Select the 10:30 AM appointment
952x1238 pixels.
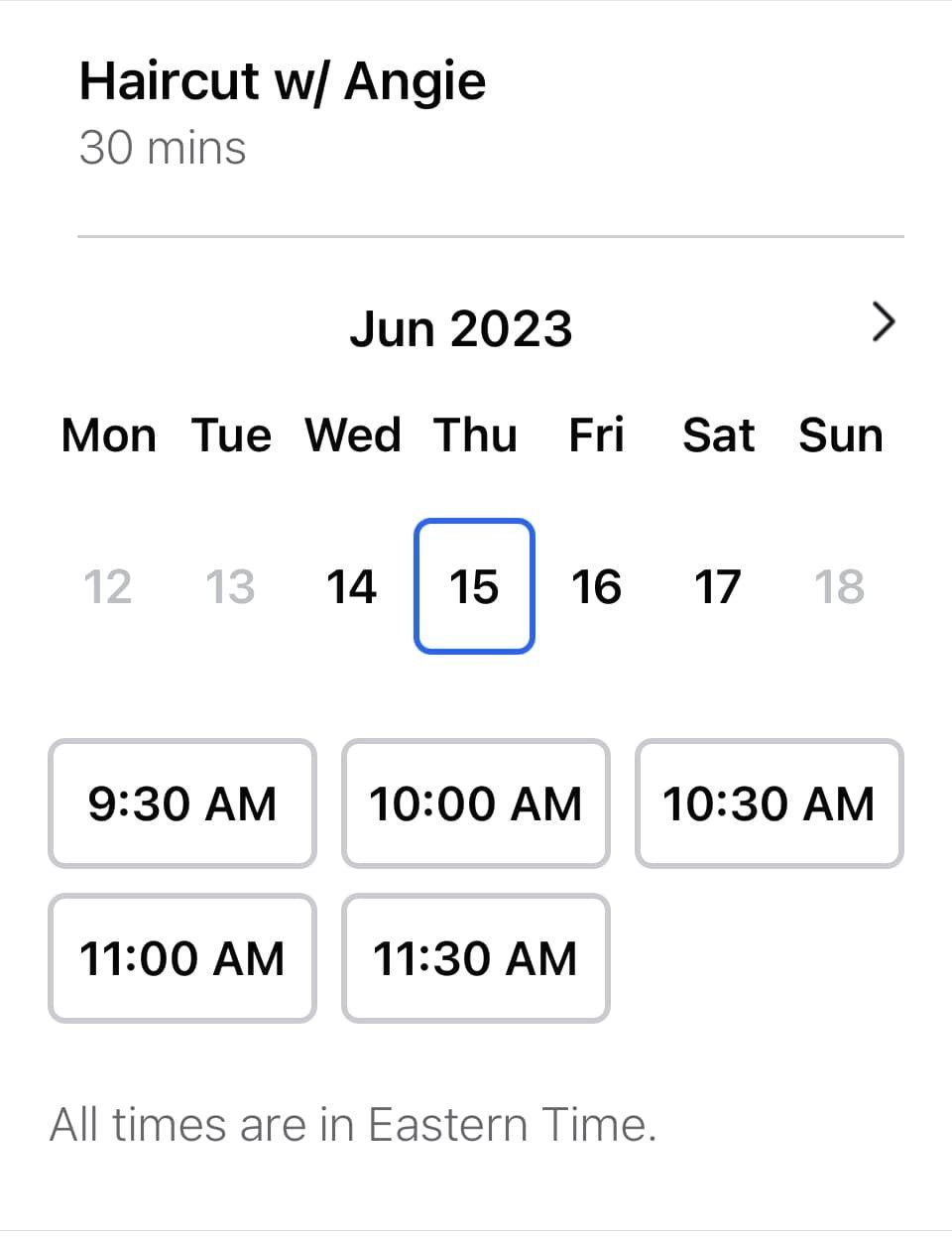tap(770, 804)
